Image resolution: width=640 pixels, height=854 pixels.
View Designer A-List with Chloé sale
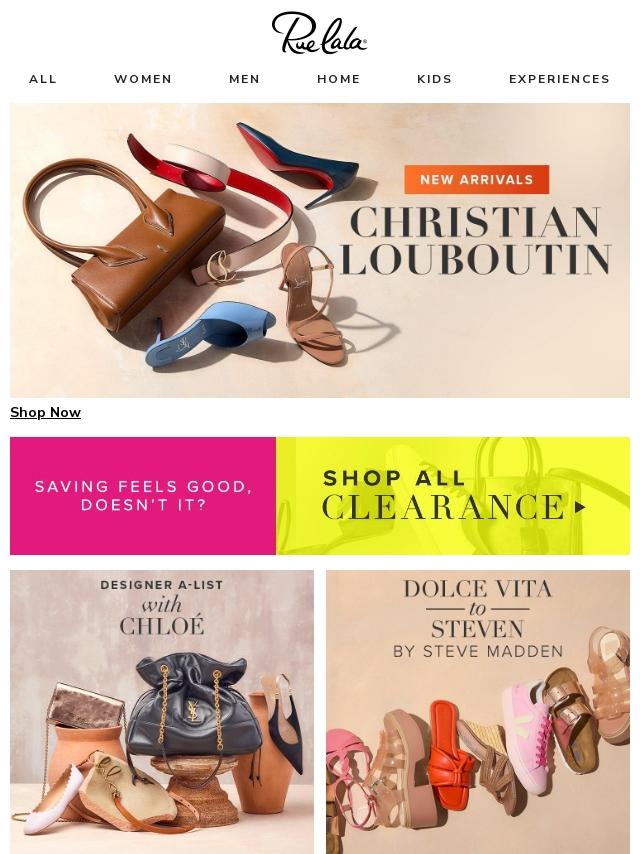pyautogui.click(x=162, y=711)
